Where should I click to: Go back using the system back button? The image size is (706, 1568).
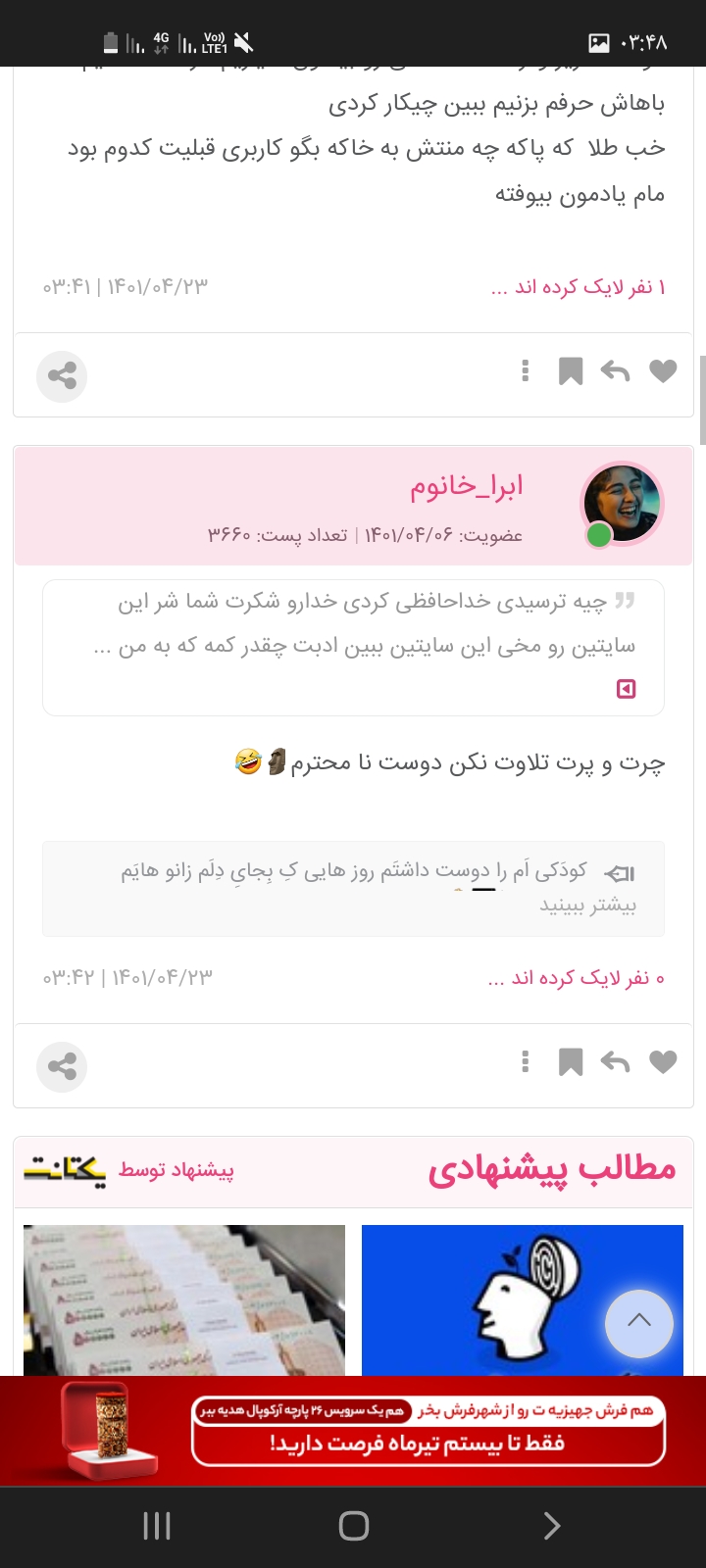[552, 1525]
